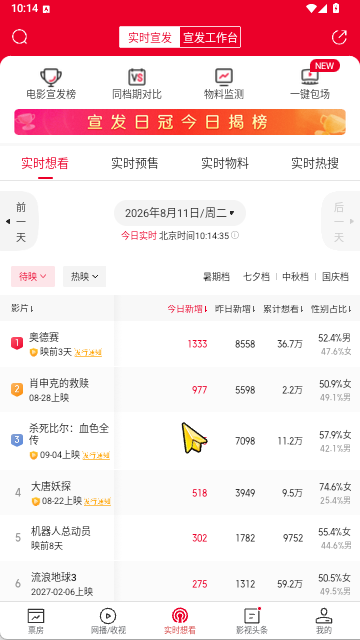The width and height of the screenshot is (360, 640).
Task: Sort by 累计想看 column
Action: tap(283, 309)
